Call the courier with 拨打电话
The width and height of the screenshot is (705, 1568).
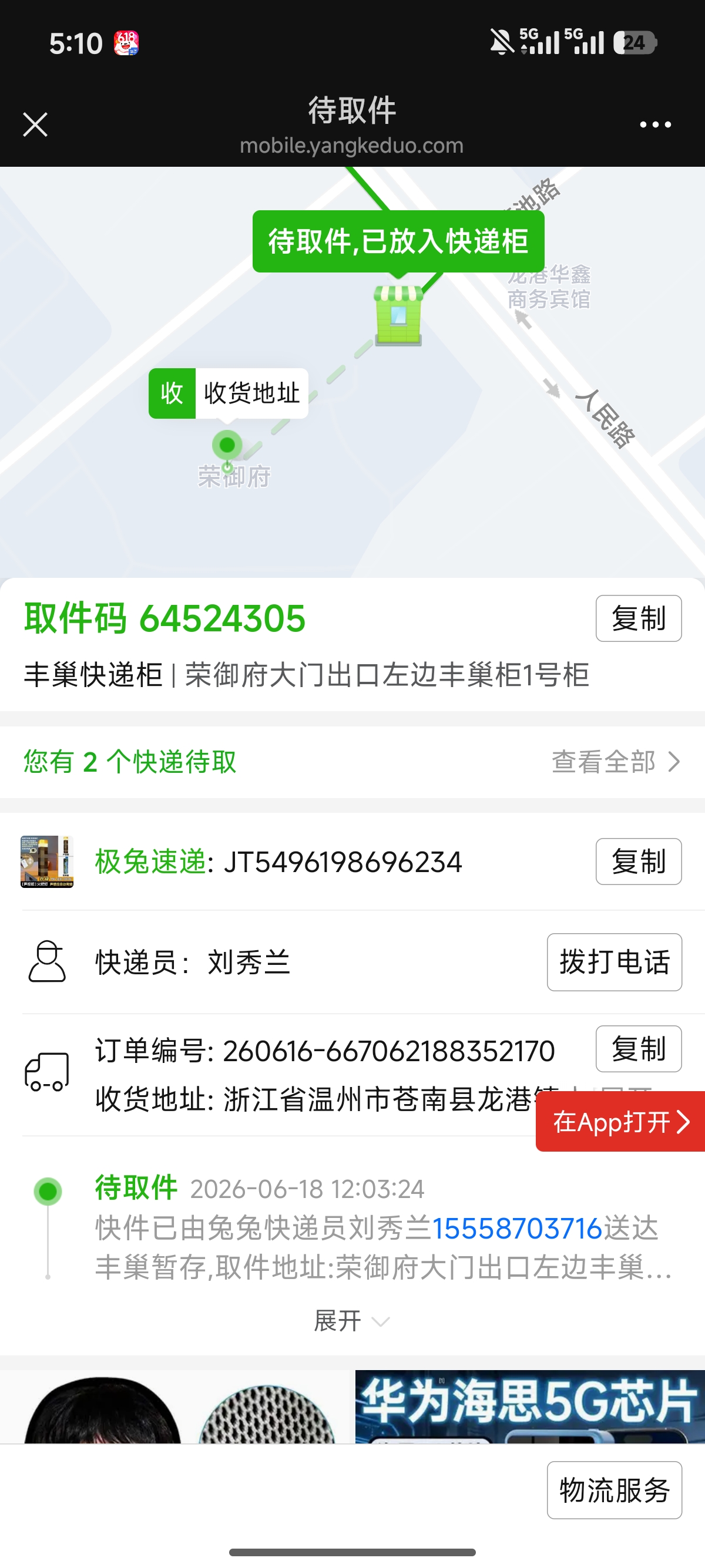(614, 963)
